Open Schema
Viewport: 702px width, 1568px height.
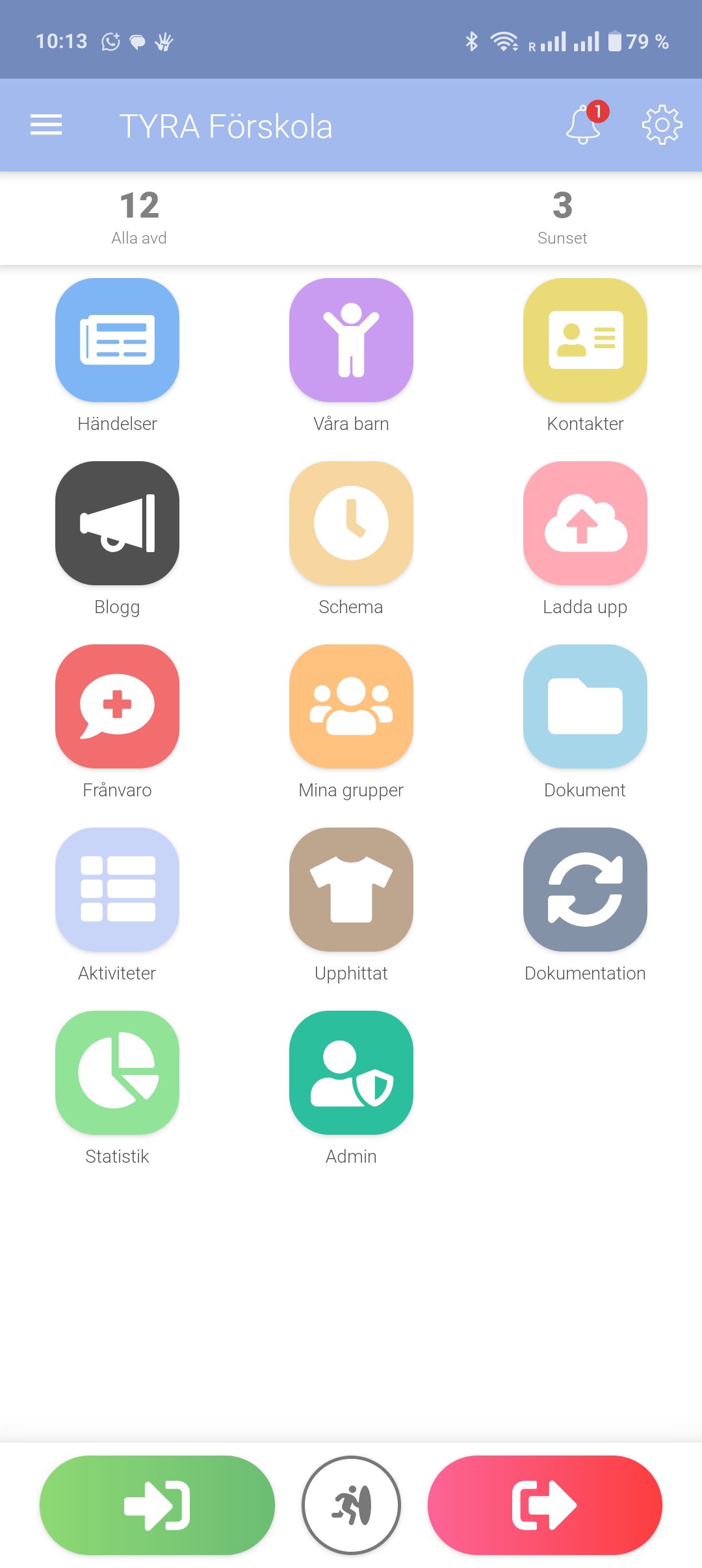pyautogui.click(x=351, y=524)
